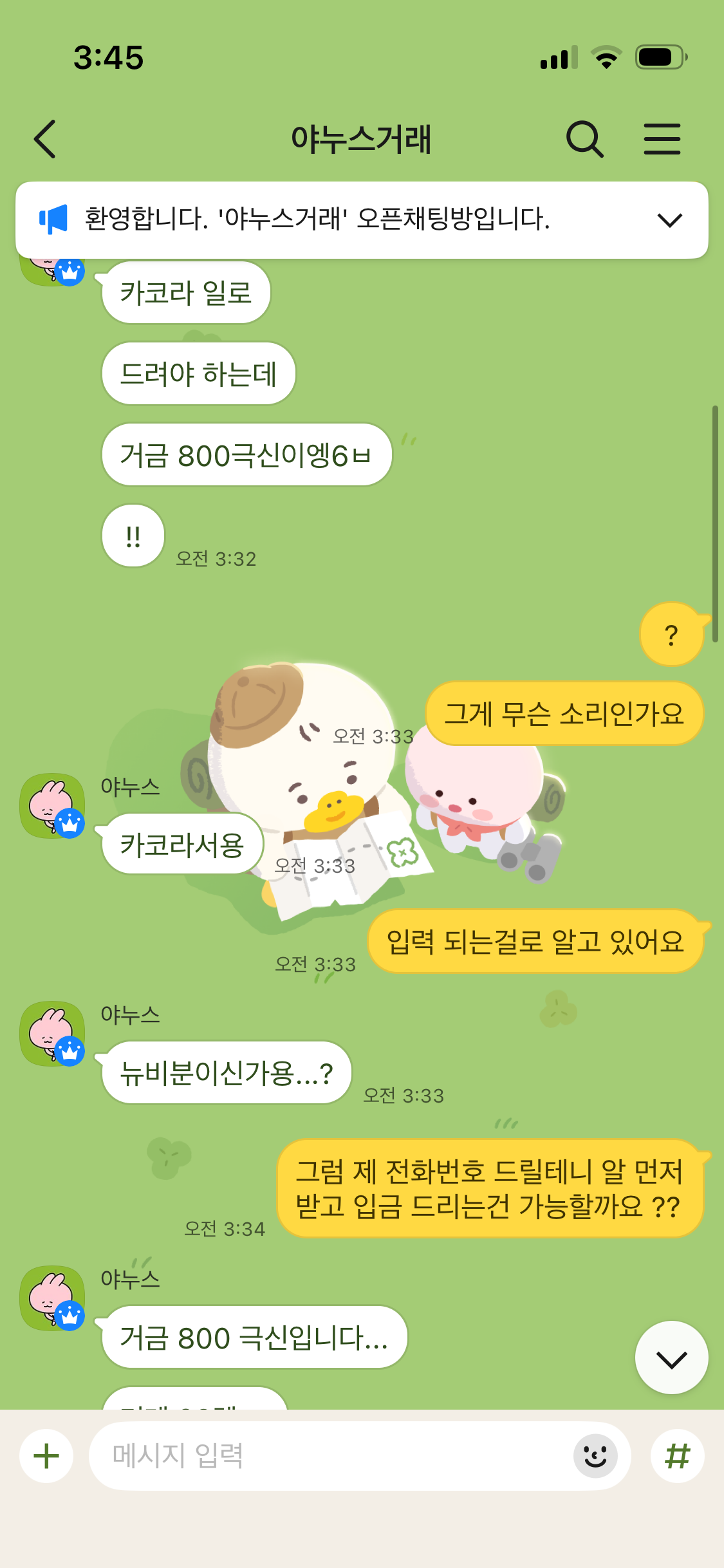The width and height of the screenshot is (724, 1568).
Task: Open 야누스 profile beside 카코라서용 message
Action: (x=52, y=805)
